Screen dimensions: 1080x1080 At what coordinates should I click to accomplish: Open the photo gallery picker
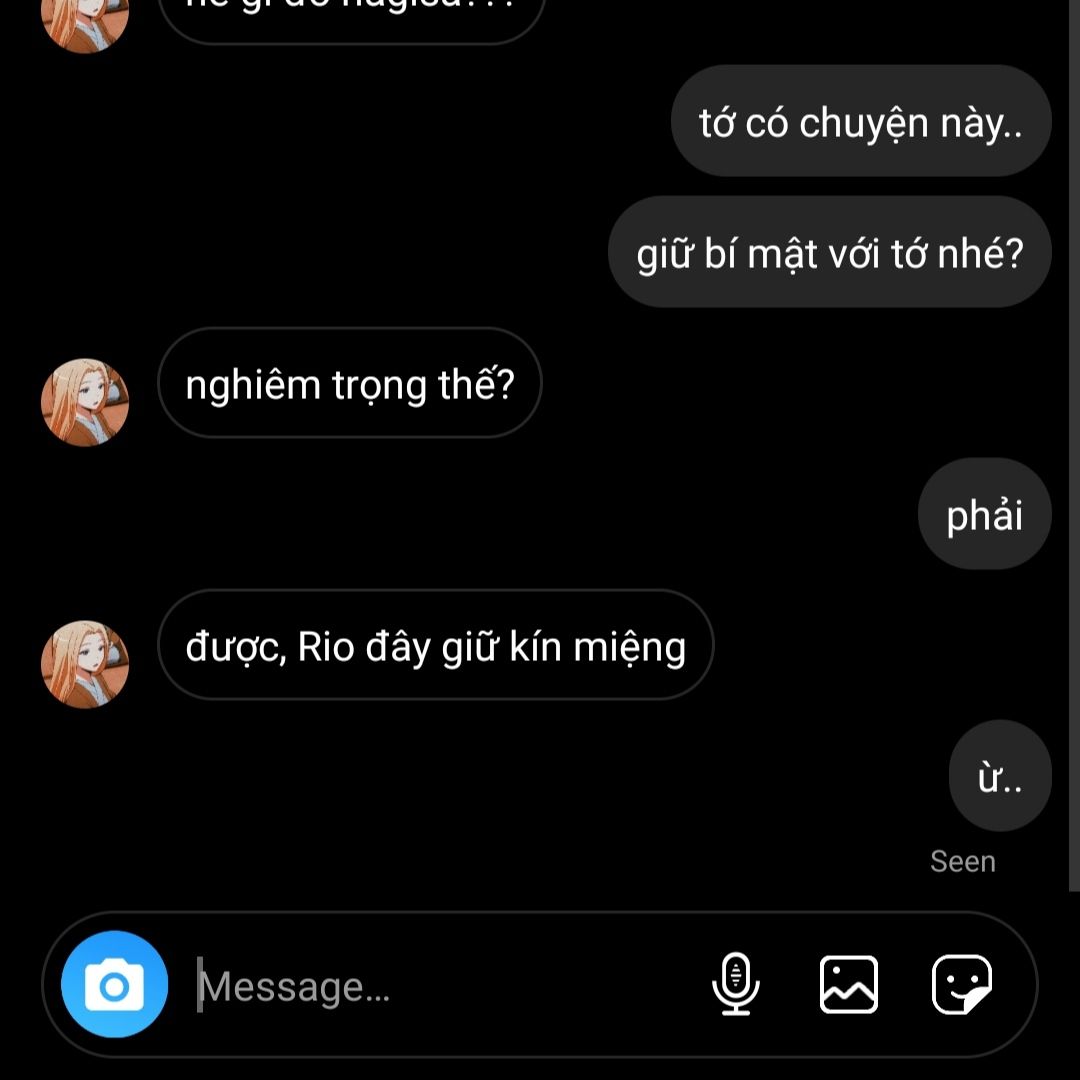pos(849,985)
